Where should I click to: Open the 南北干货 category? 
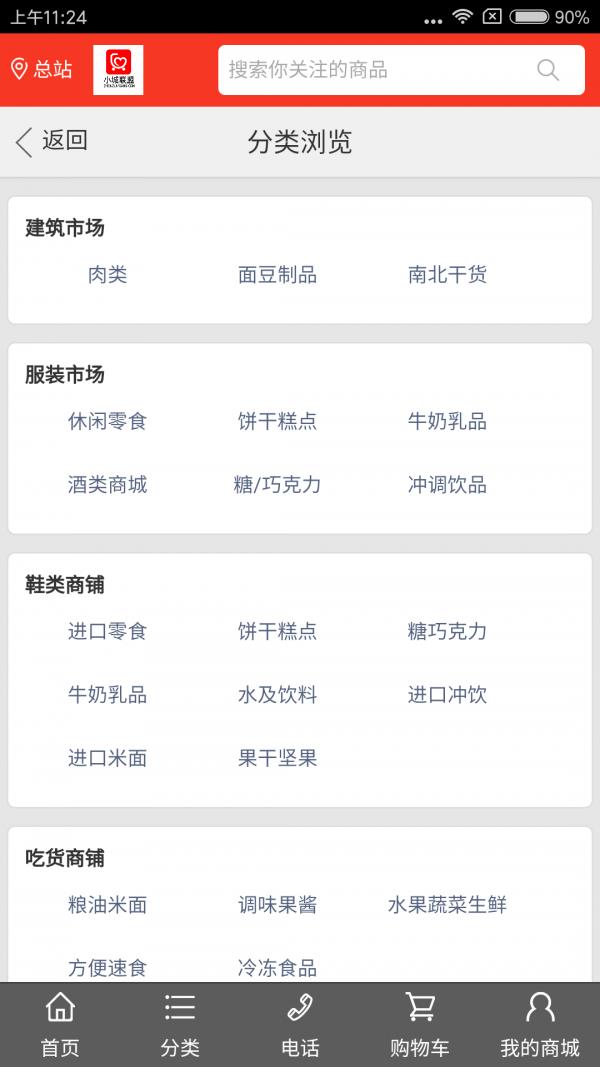448,275
